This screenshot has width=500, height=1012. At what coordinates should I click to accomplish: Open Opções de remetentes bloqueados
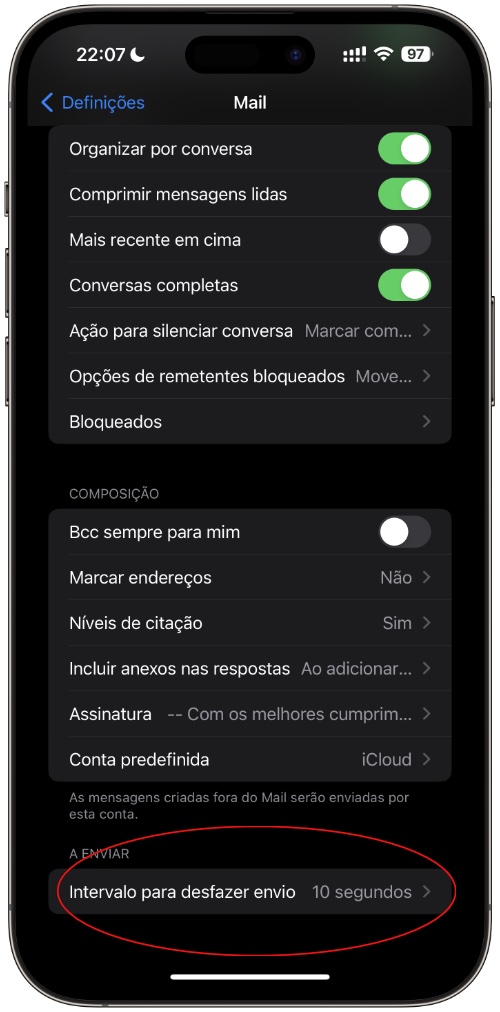(x=250, y=376)
